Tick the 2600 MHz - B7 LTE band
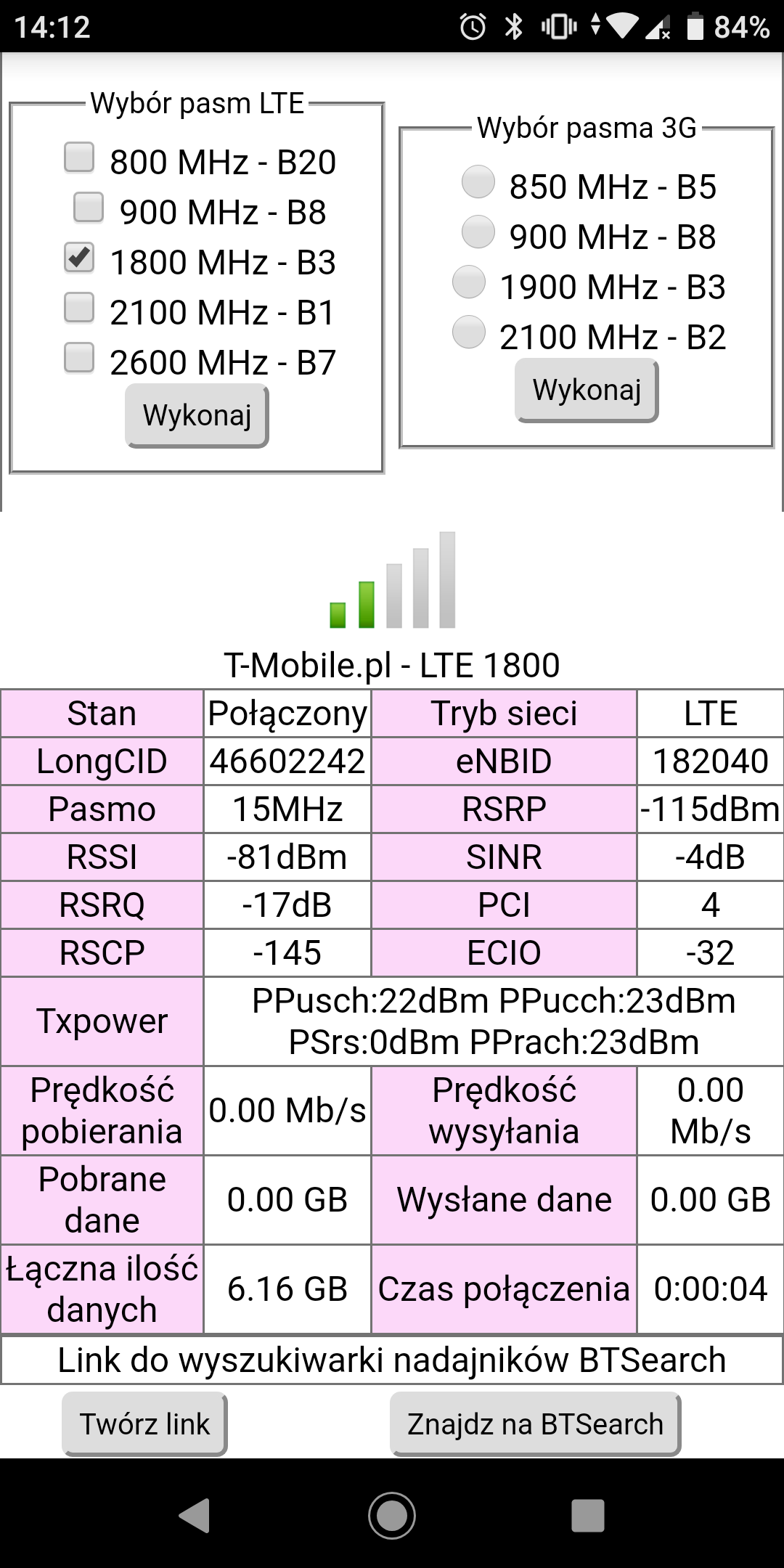Viewport: 784px width, 1568px height. point(79,358)
